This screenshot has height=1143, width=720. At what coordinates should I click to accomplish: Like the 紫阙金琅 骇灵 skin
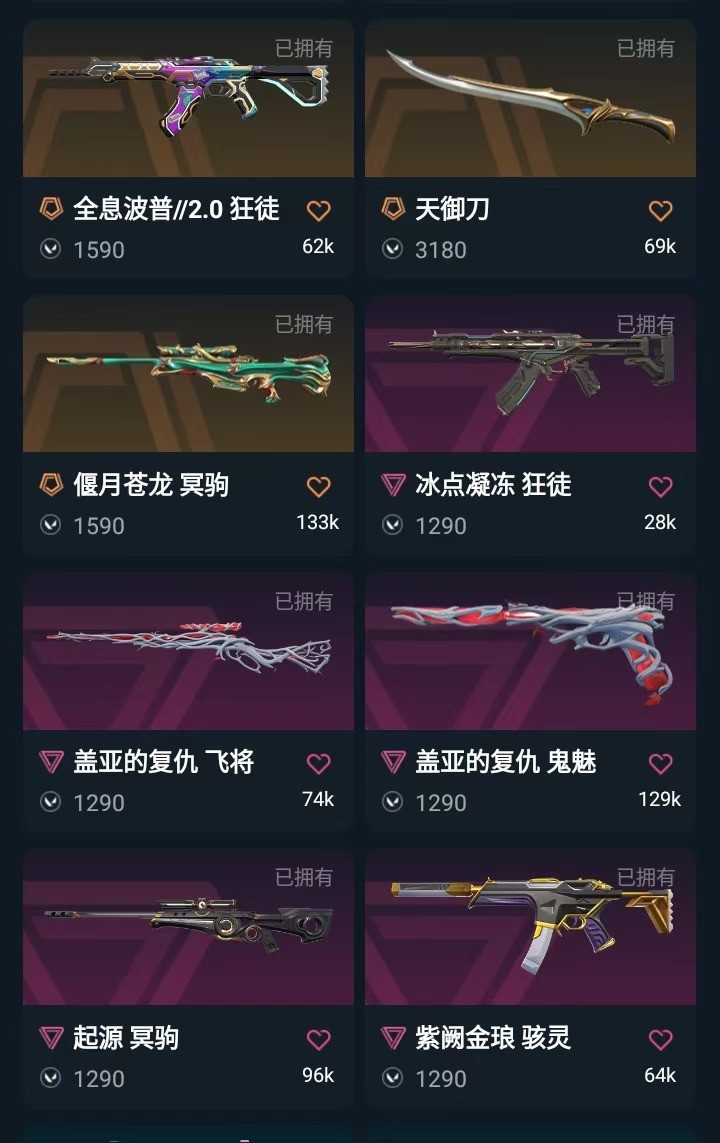tap(660, 1040)
